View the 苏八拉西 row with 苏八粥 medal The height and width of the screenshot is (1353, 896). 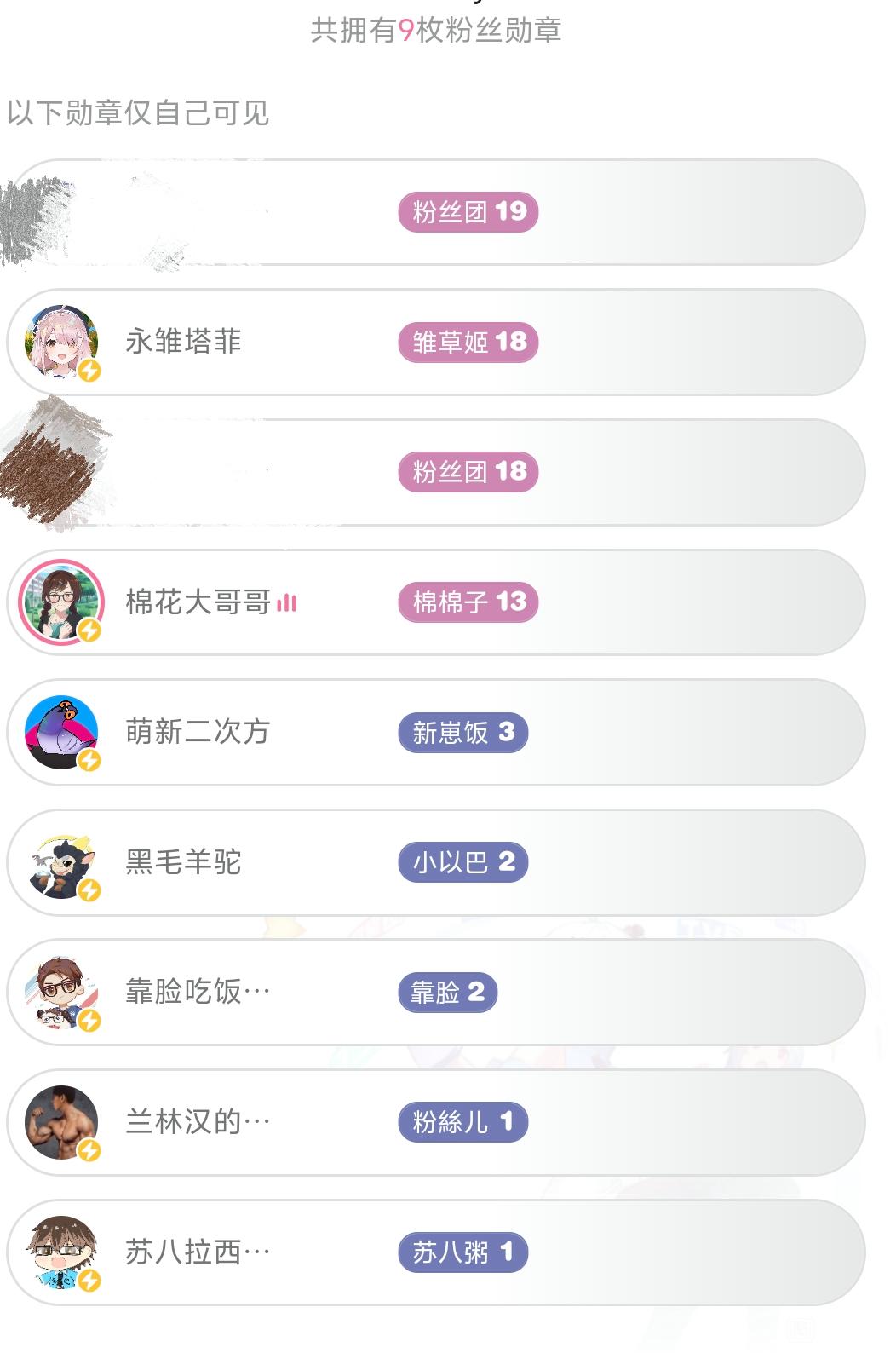(436, 1252)
